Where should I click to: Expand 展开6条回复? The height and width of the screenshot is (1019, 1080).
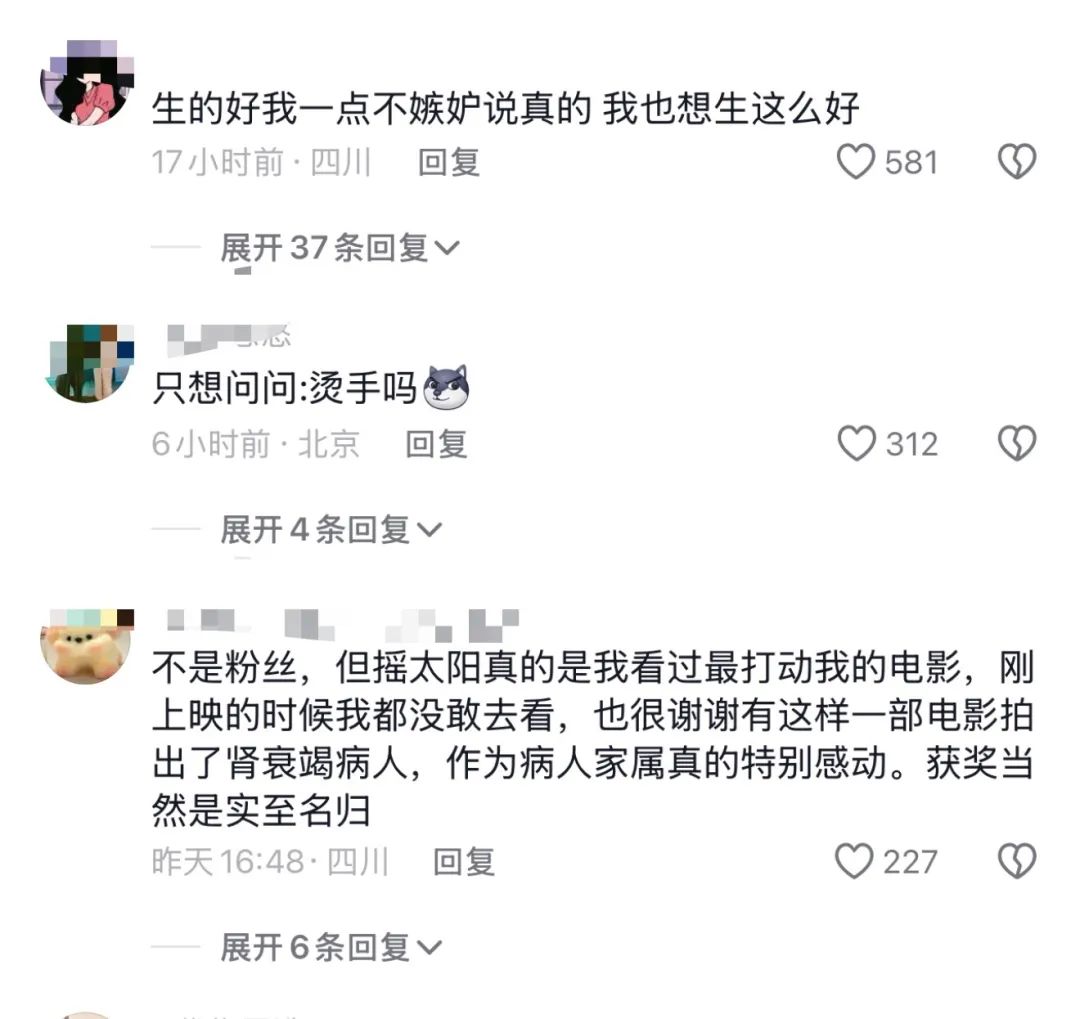pyautogui.click(x=330, y=946)
